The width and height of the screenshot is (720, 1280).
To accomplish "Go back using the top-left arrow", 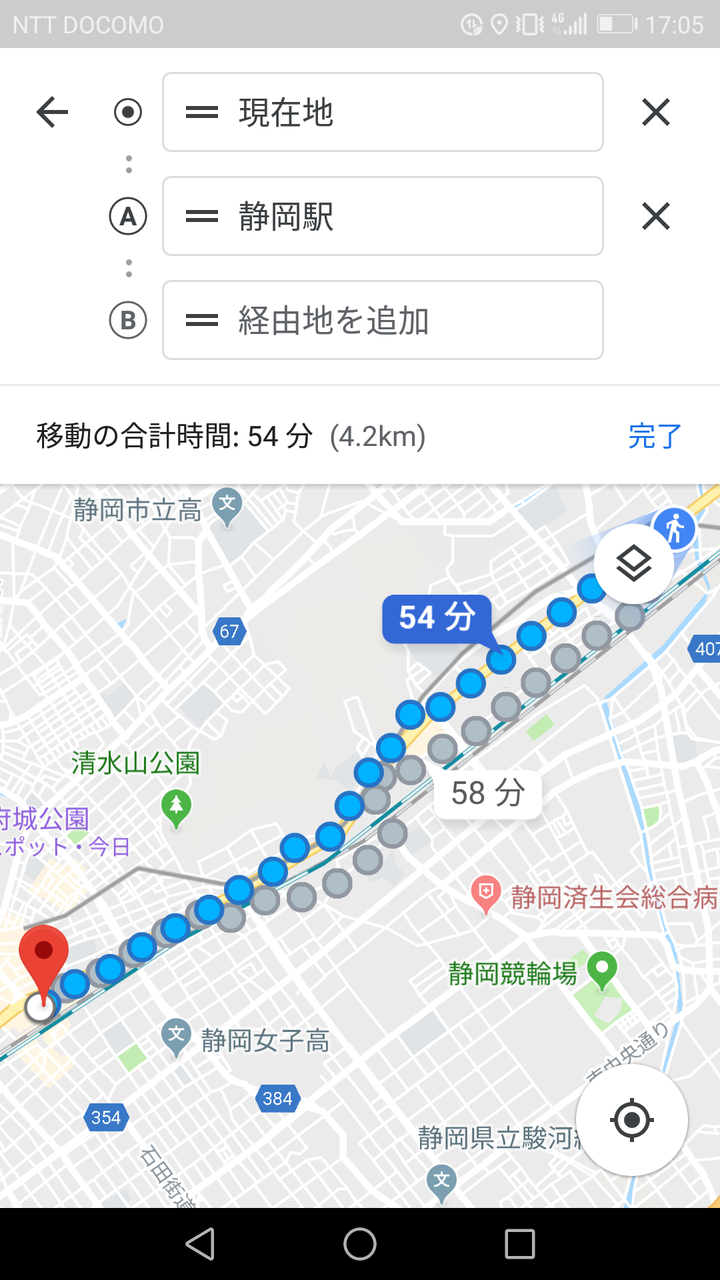I will 52,112.
